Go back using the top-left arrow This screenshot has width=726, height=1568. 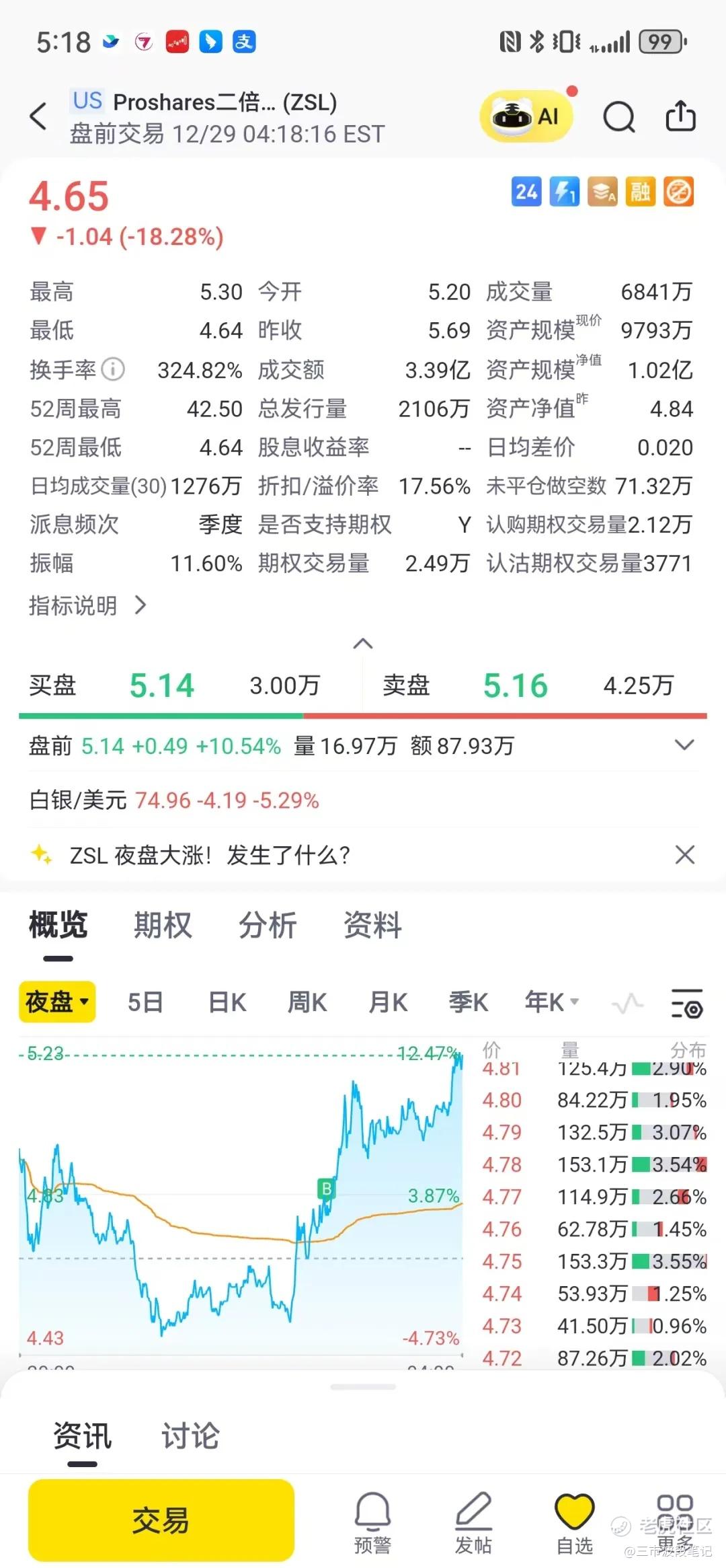click(x=39, y=116)
